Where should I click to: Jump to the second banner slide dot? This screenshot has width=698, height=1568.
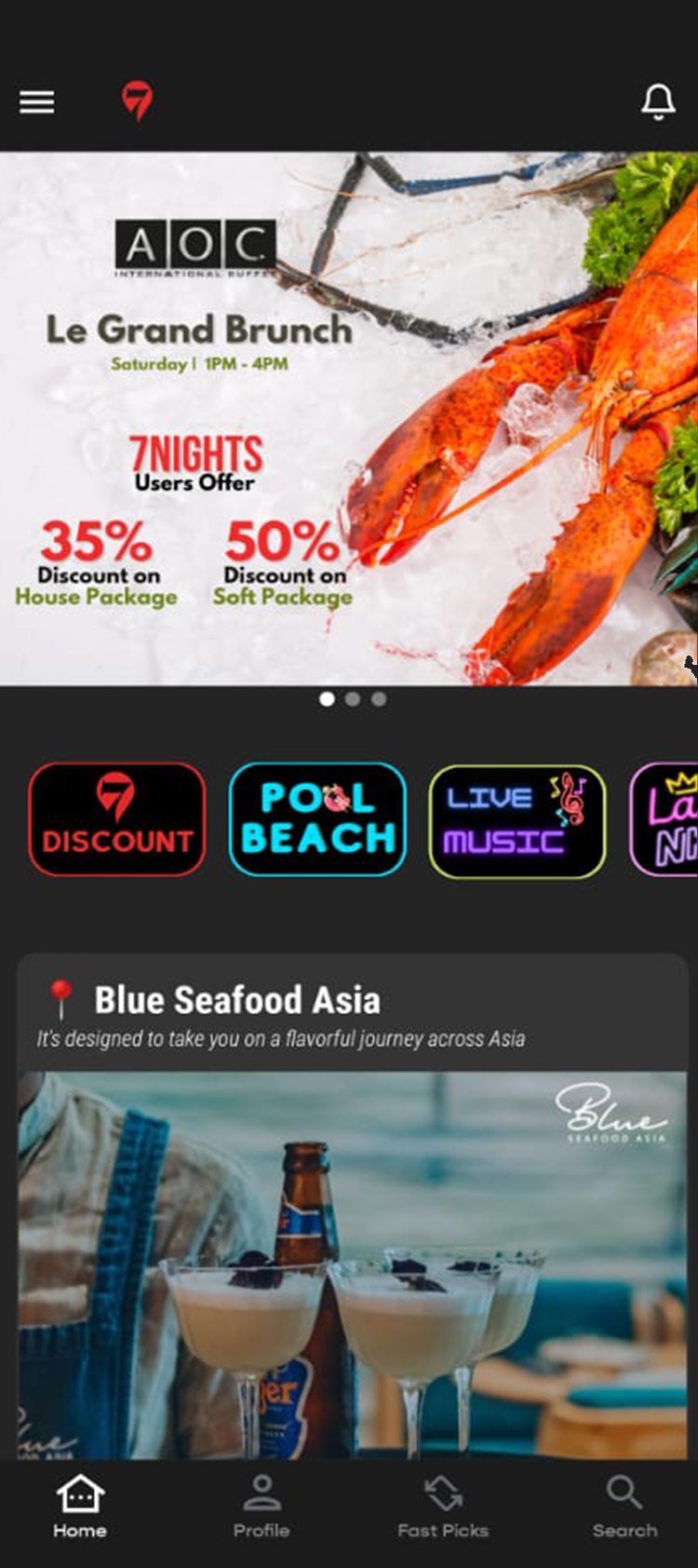pyautogui.click(x=353, y=699)
